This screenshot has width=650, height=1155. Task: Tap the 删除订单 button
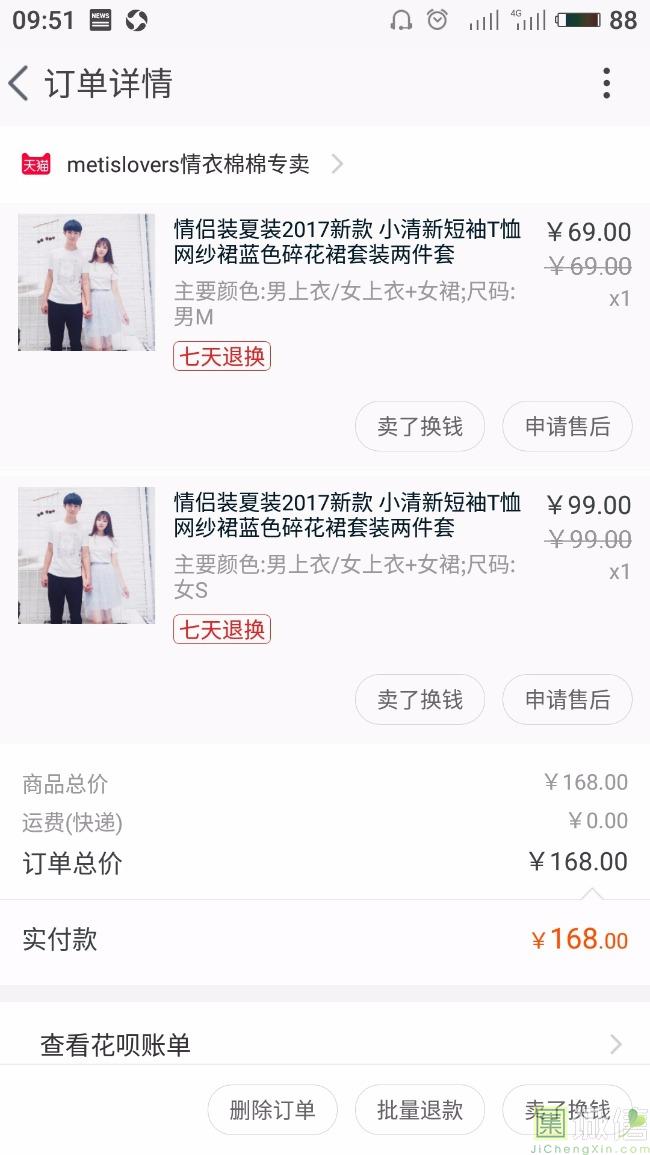point(272,1110)
